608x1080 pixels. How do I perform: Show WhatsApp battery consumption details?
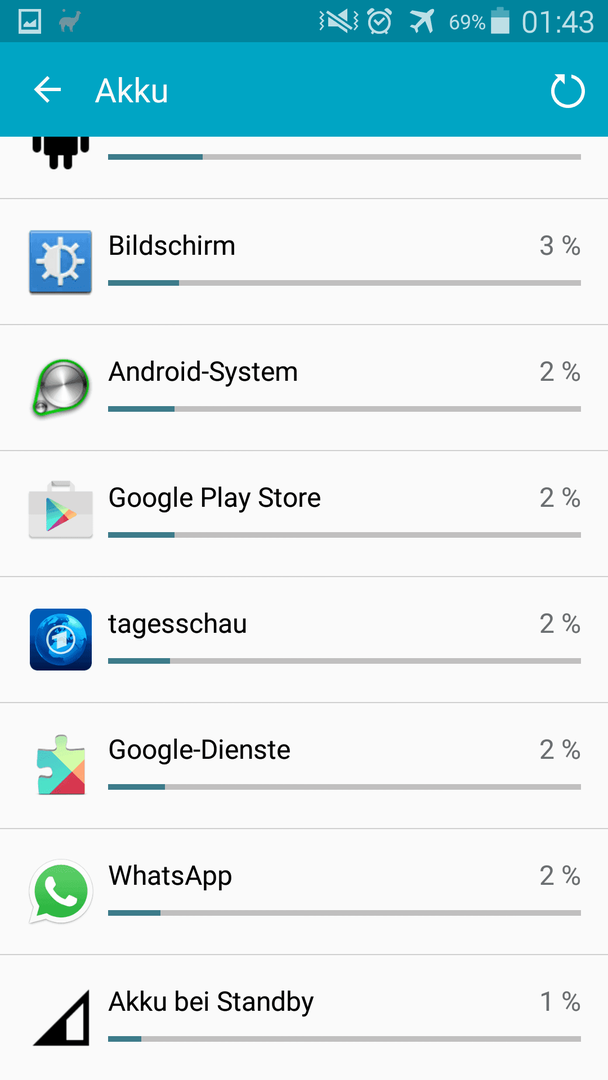[x=304, y=892]
